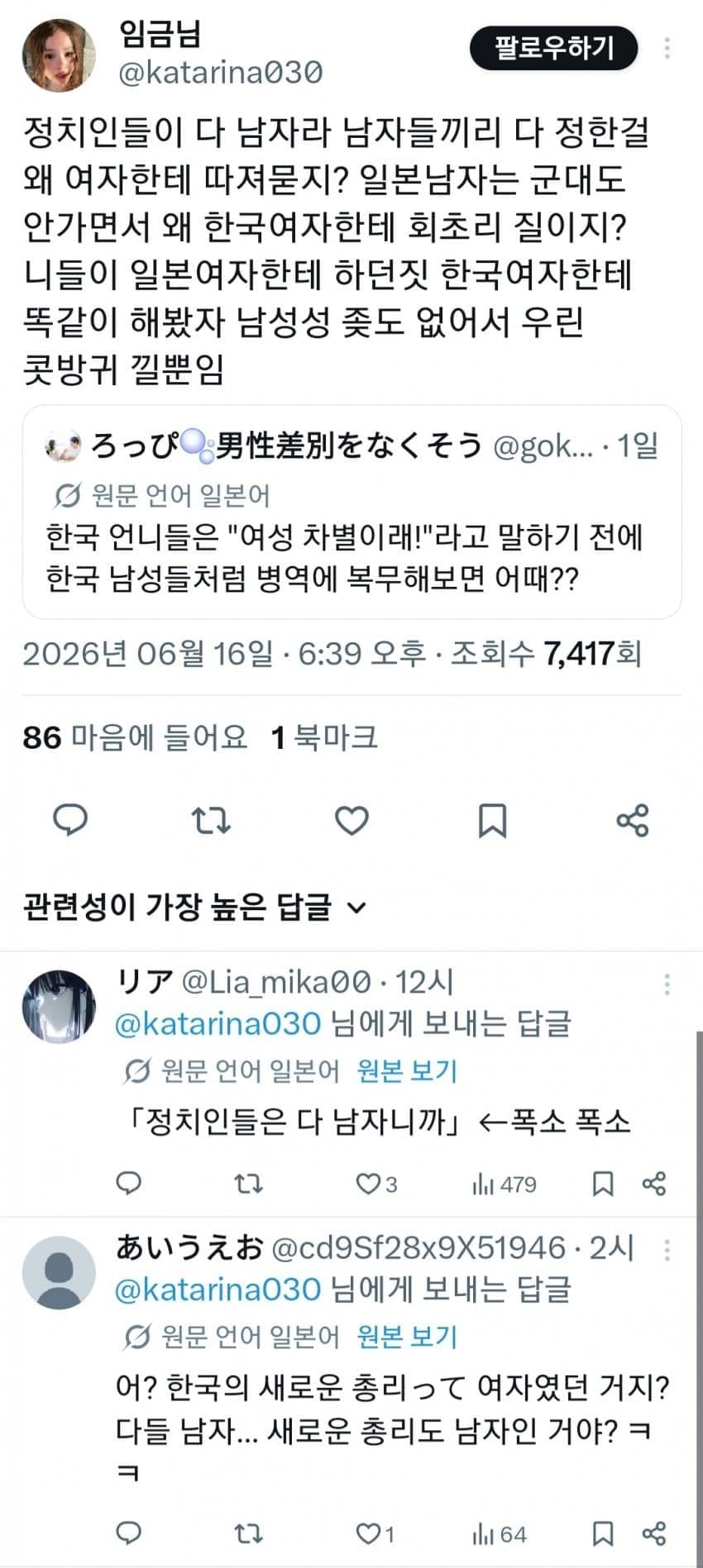
Task: Tap the 팔로우하기 follow button
Action: point(554,48)
